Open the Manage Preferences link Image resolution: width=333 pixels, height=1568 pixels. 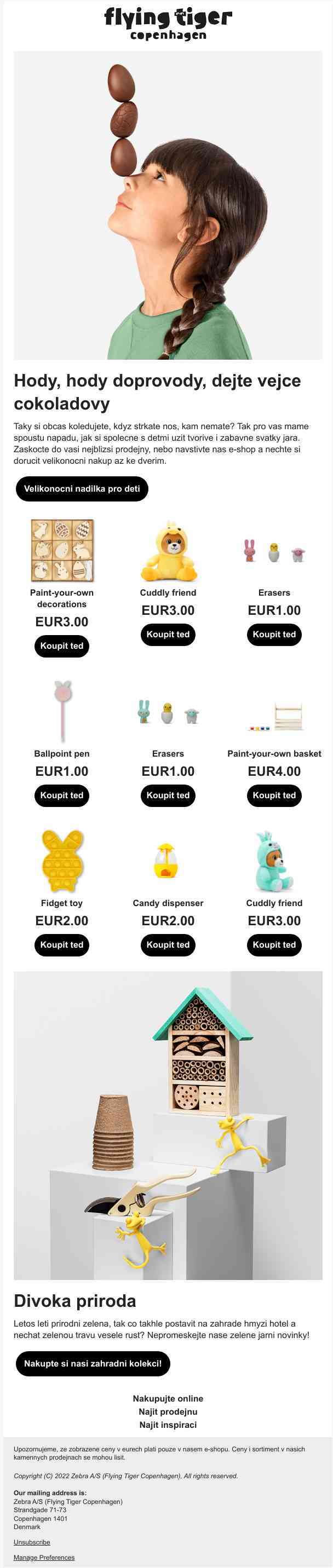click(44, 1557)
